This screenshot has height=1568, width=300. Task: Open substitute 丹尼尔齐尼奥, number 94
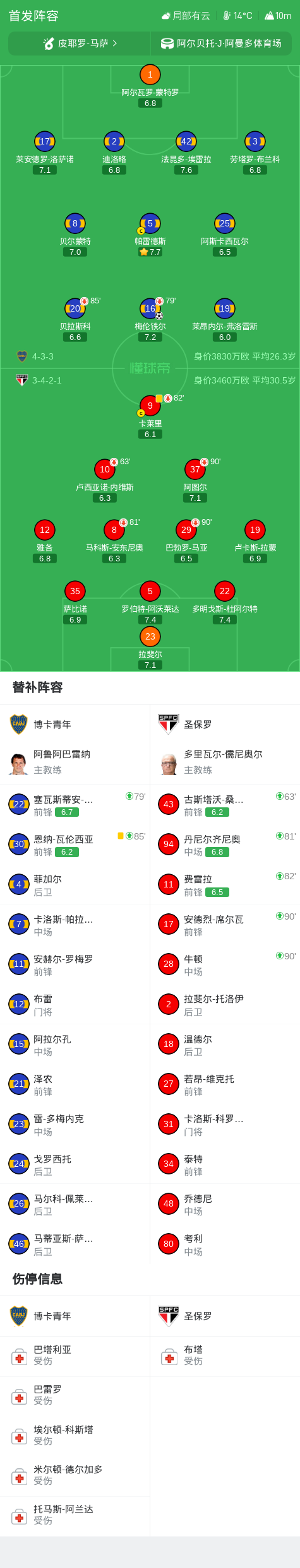coord(225,845)
